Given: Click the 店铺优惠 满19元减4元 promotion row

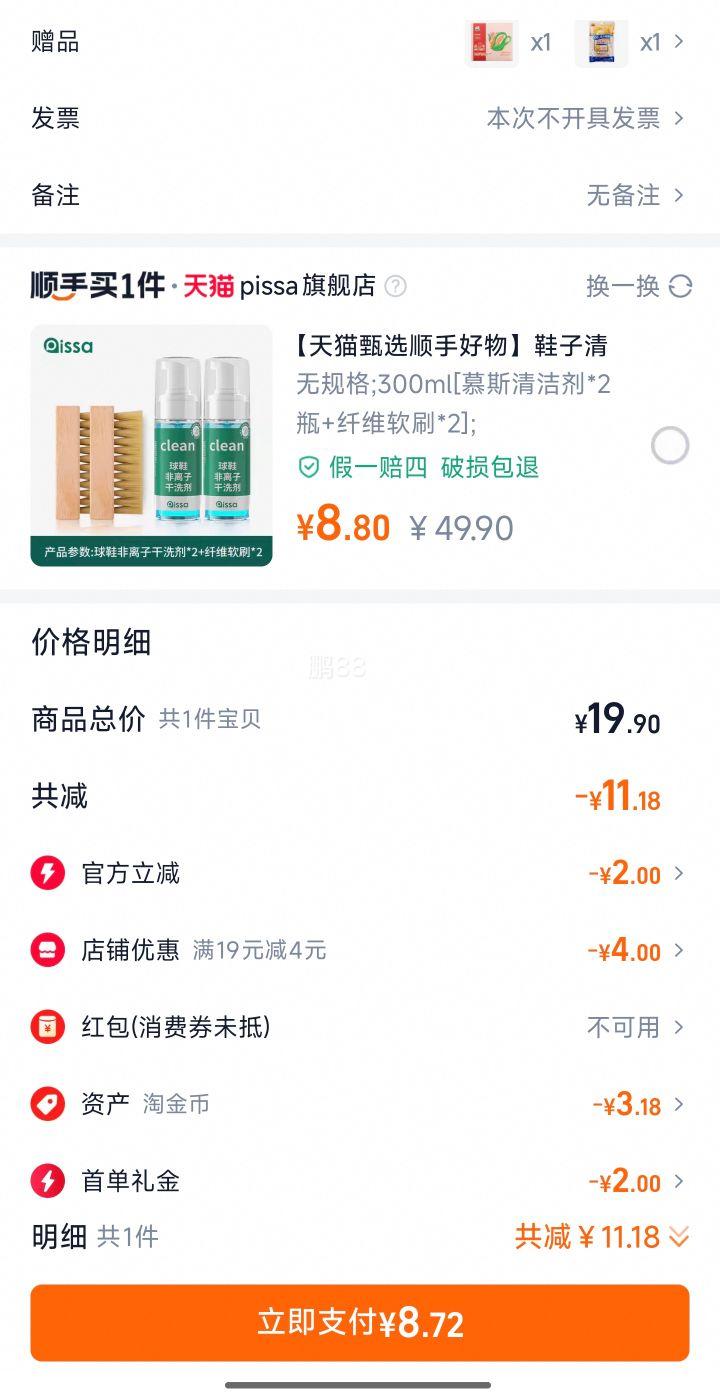Looking at the screenshot, I should (360, 950).
